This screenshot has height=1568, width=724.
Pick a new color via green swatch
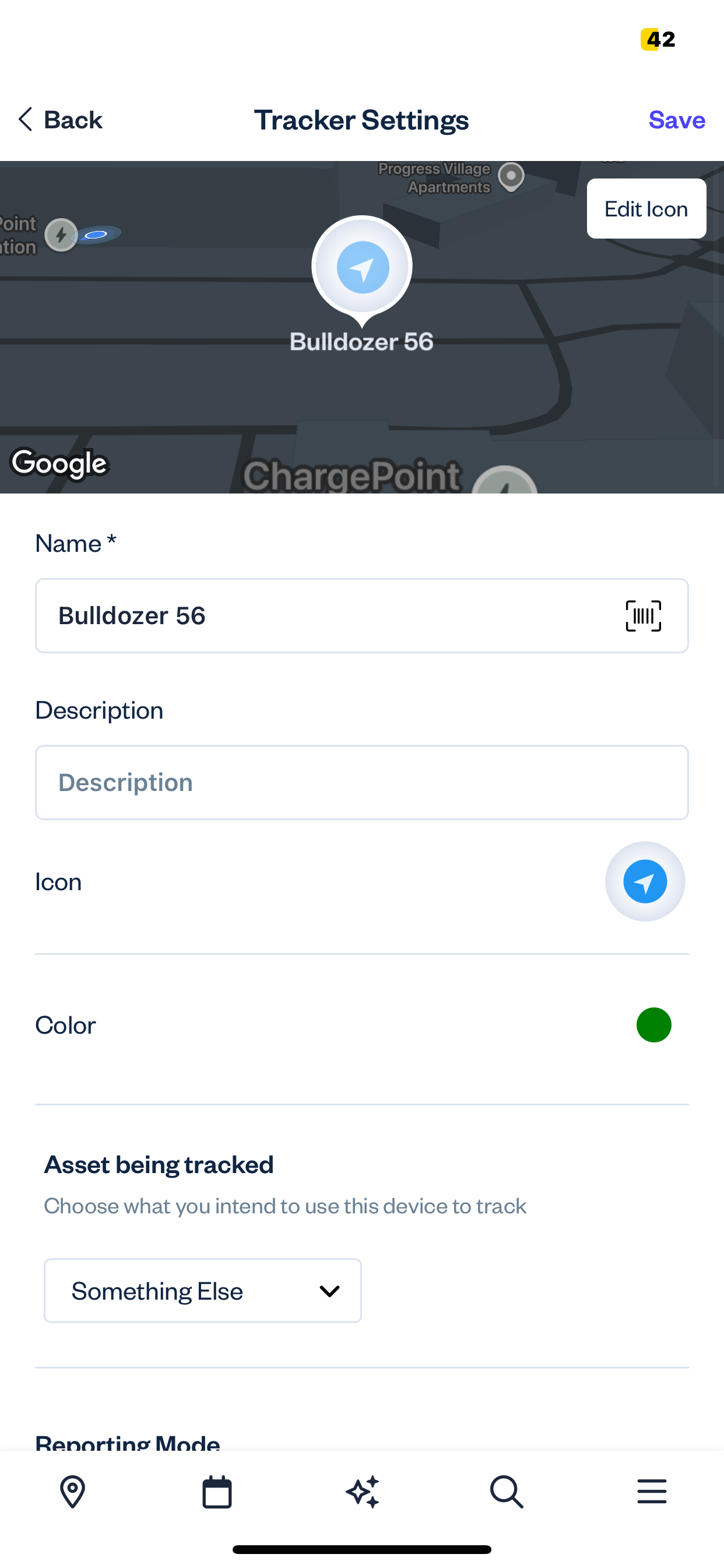pyautogui.click(x=653, y=1025)
